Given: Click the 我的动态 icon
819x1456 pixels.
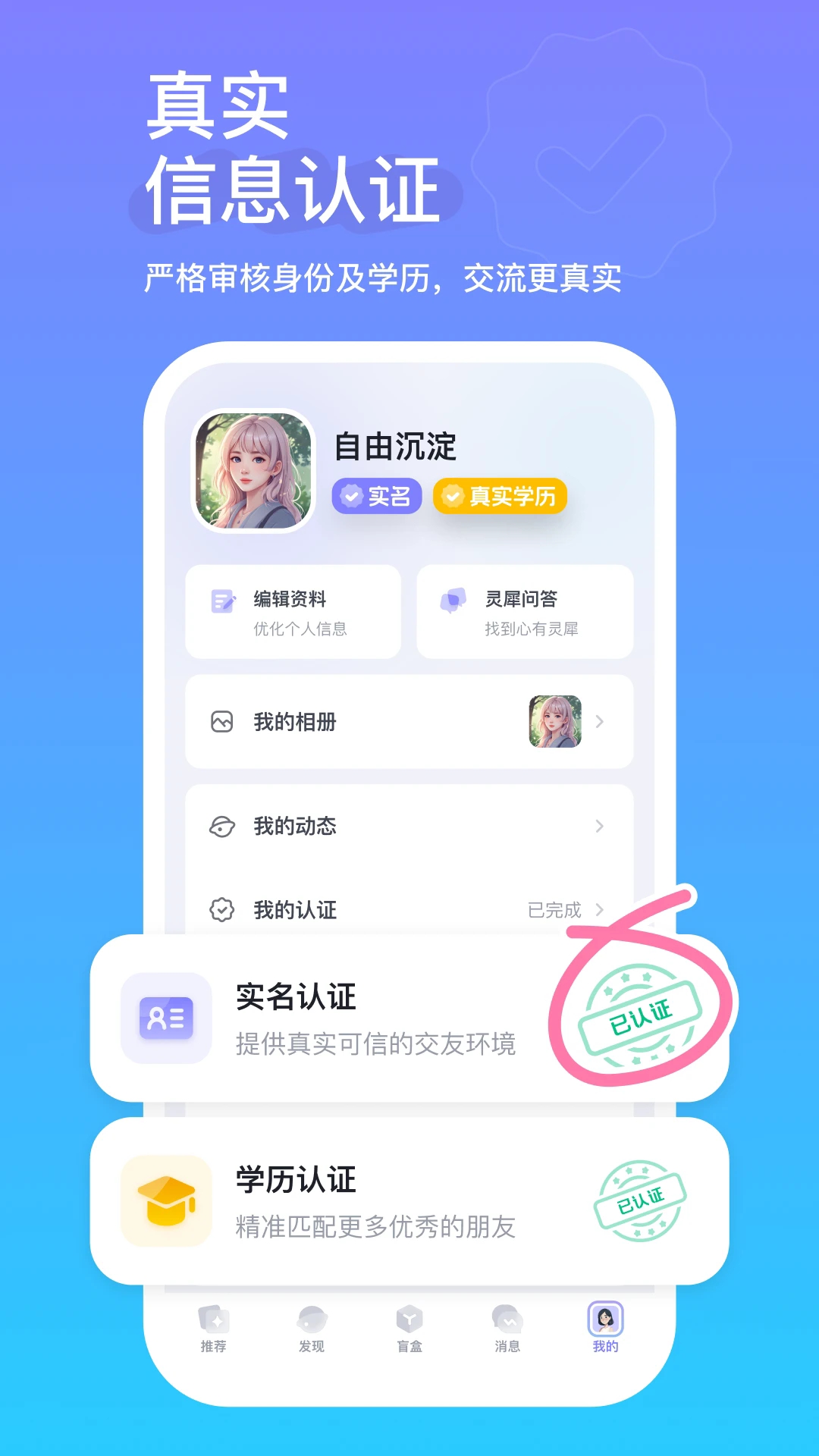Looking at the screenshot, I should (221, 827).
